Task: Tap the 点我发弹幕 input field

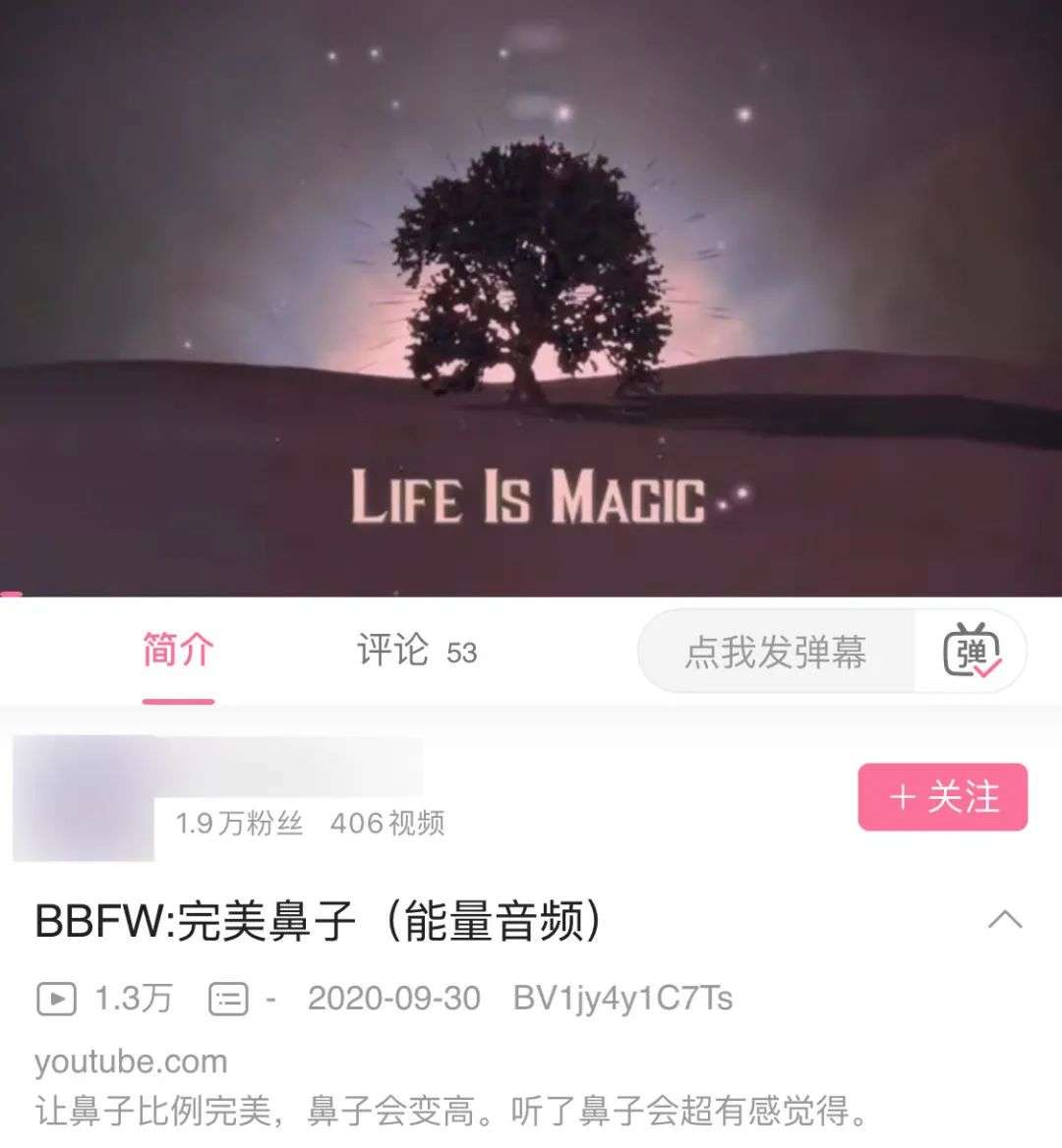Action: coord(776,652)
